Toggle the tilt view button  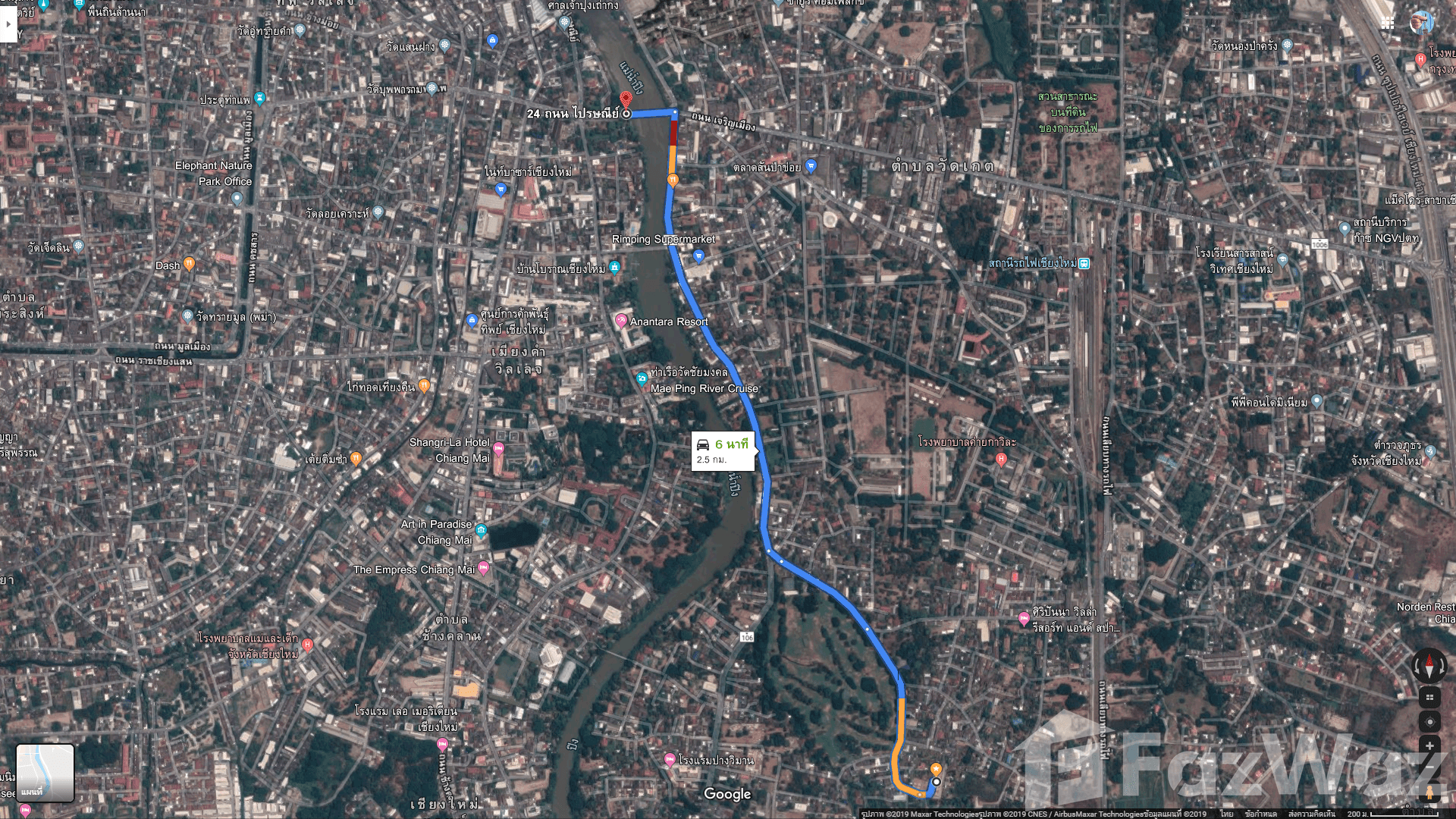click(x=1429, y=698)
